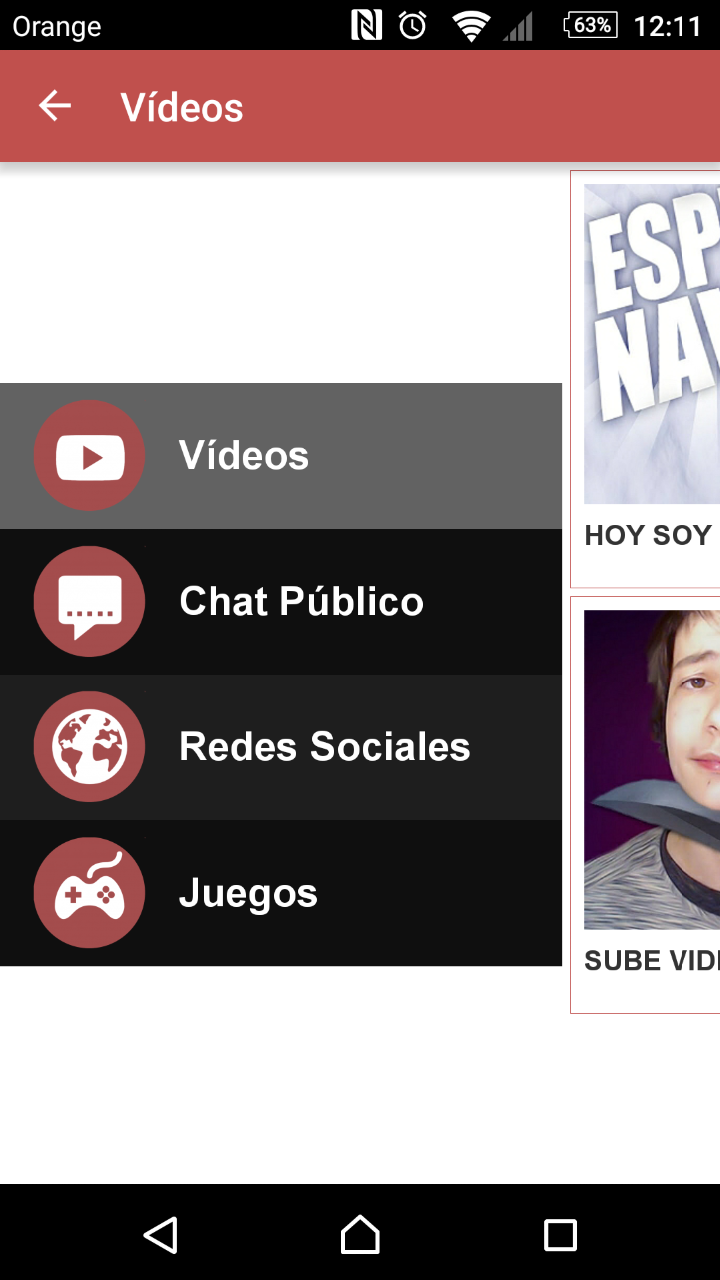Screen dimensions: 720x1280
Task: Open Chat Público
Action: [280, 602]
